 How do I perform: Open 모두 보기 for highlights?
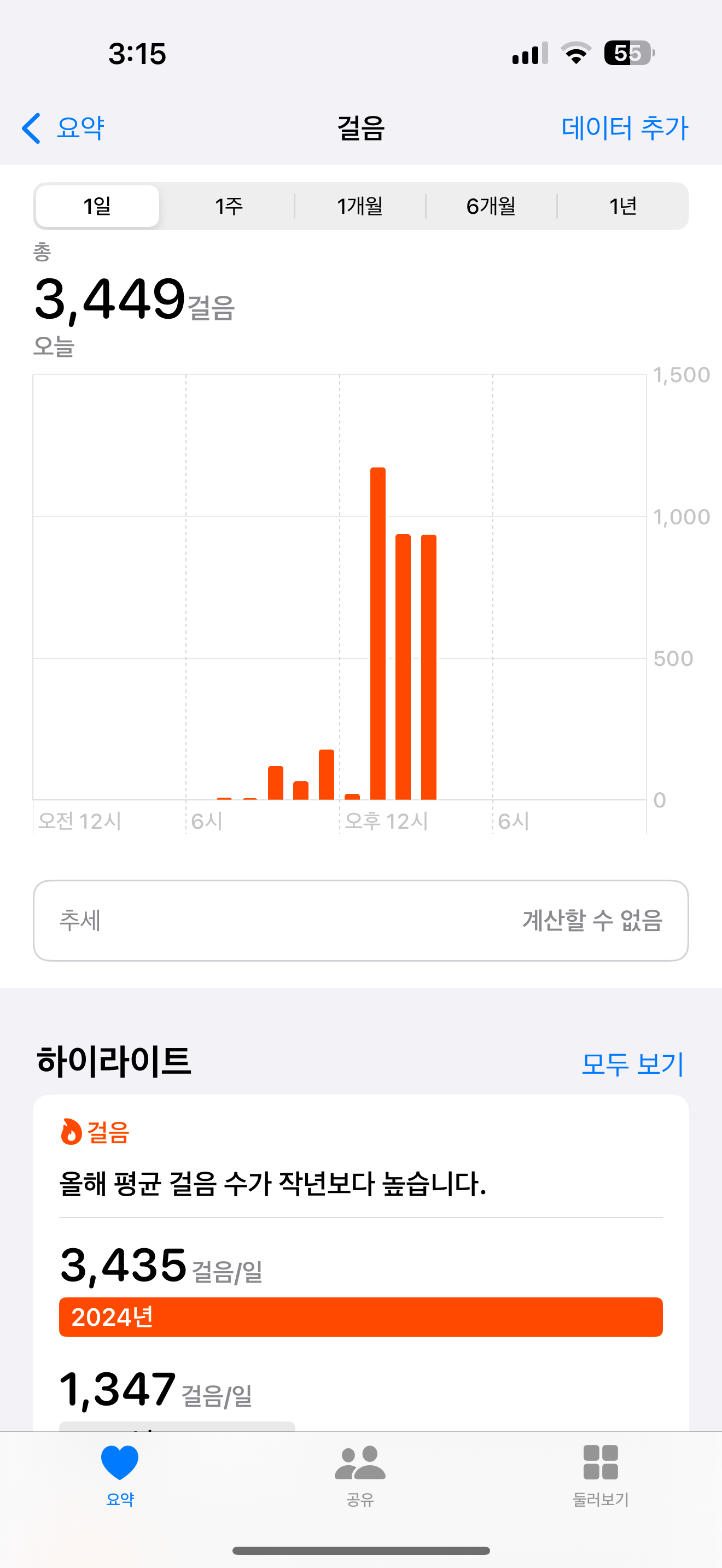[x=632, y=1064]
